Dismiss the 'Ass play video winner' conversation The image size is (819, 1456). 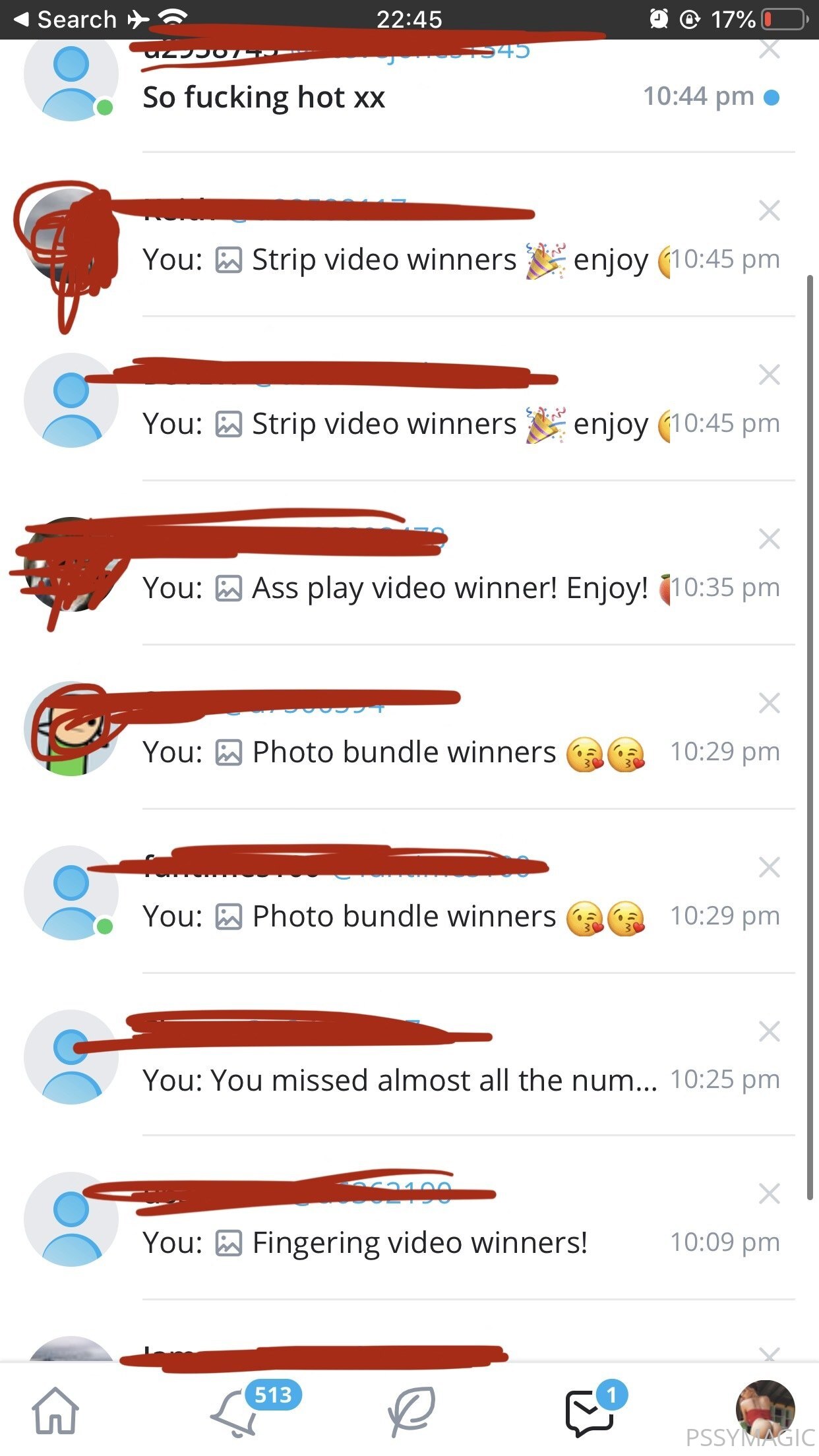tap(770, 539)
